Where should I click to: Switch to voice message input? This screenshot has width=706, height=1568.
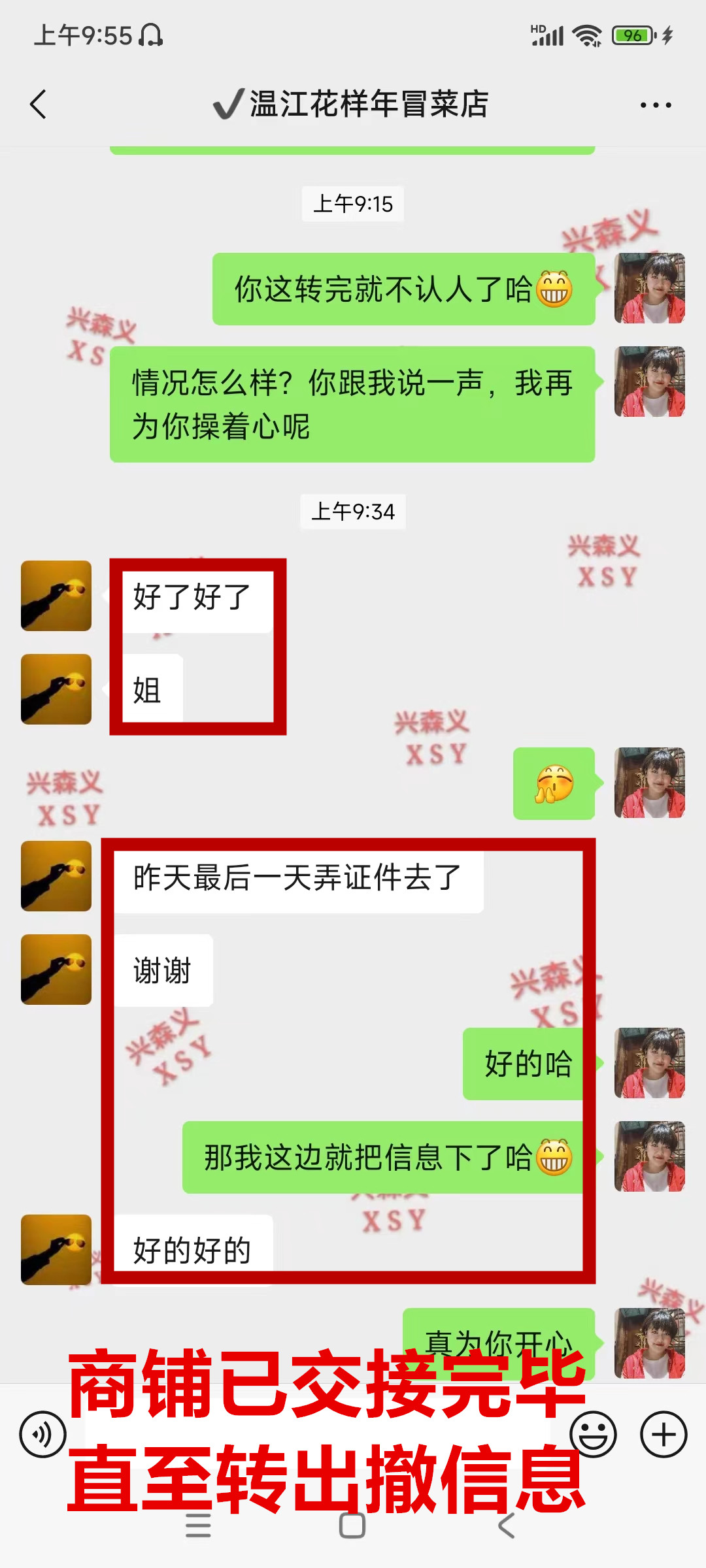tap(43, 1435)
